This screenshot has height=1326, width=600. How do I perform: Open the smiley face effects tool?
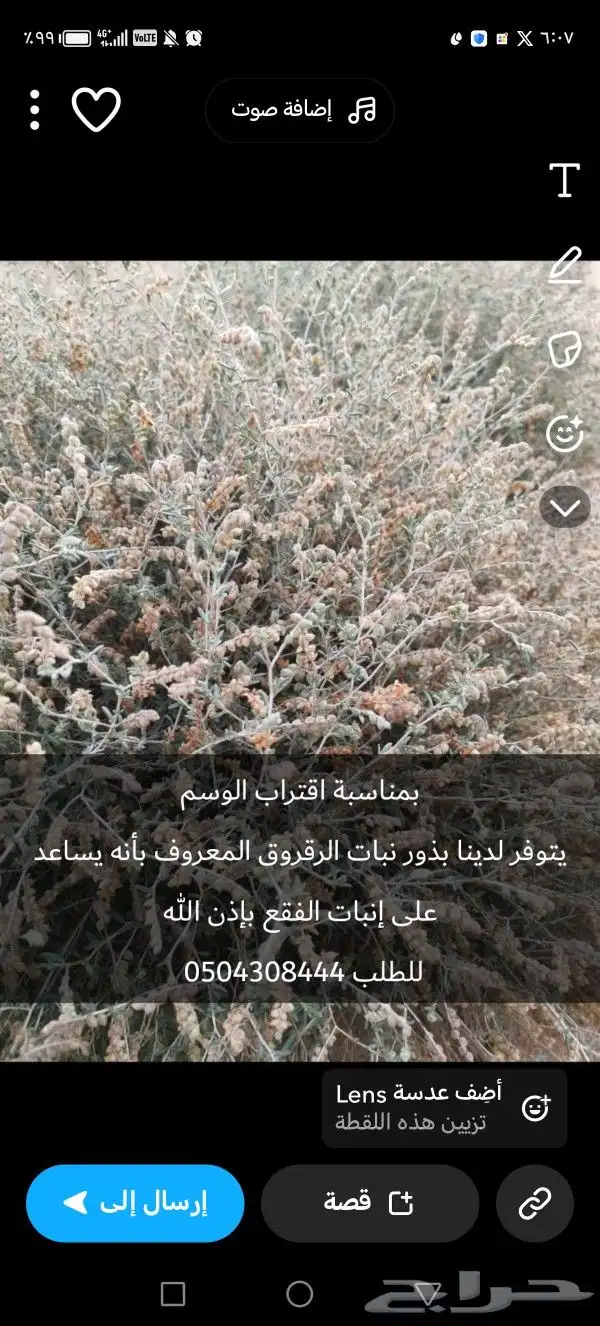[x=565, y=433]
